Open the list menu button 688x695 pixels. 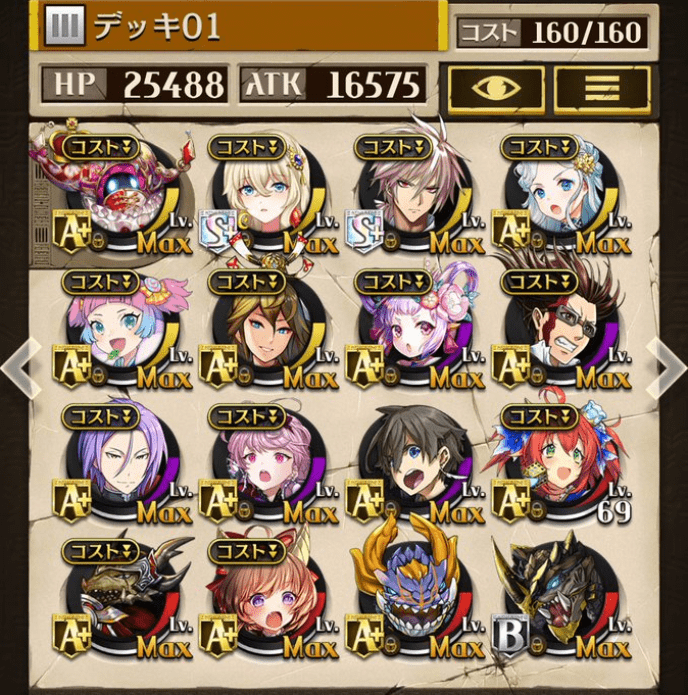pos(601,88)
